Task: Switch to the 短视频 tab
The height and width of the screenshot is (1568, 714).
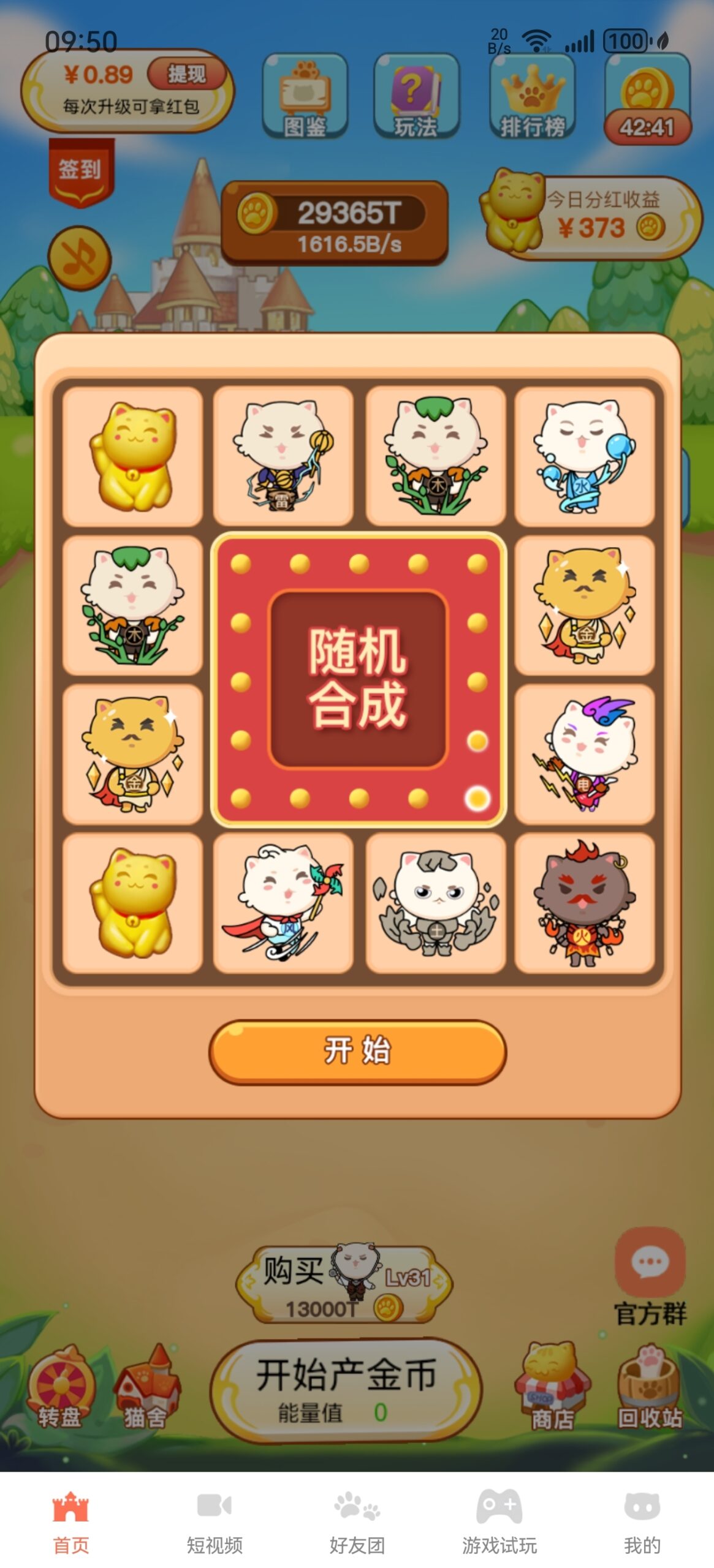Action: coord(215,1520)
